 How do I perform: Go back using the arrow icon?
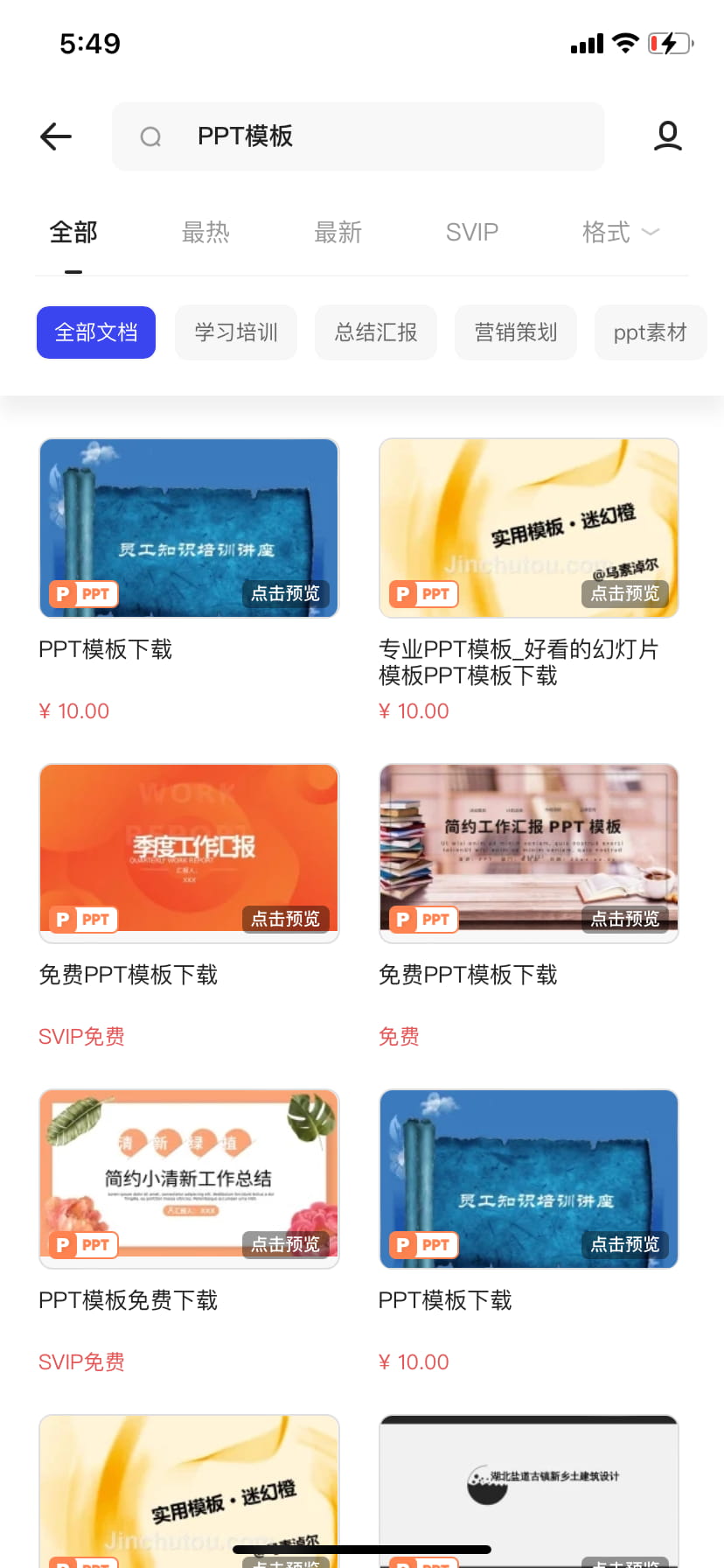click(56, 136)
